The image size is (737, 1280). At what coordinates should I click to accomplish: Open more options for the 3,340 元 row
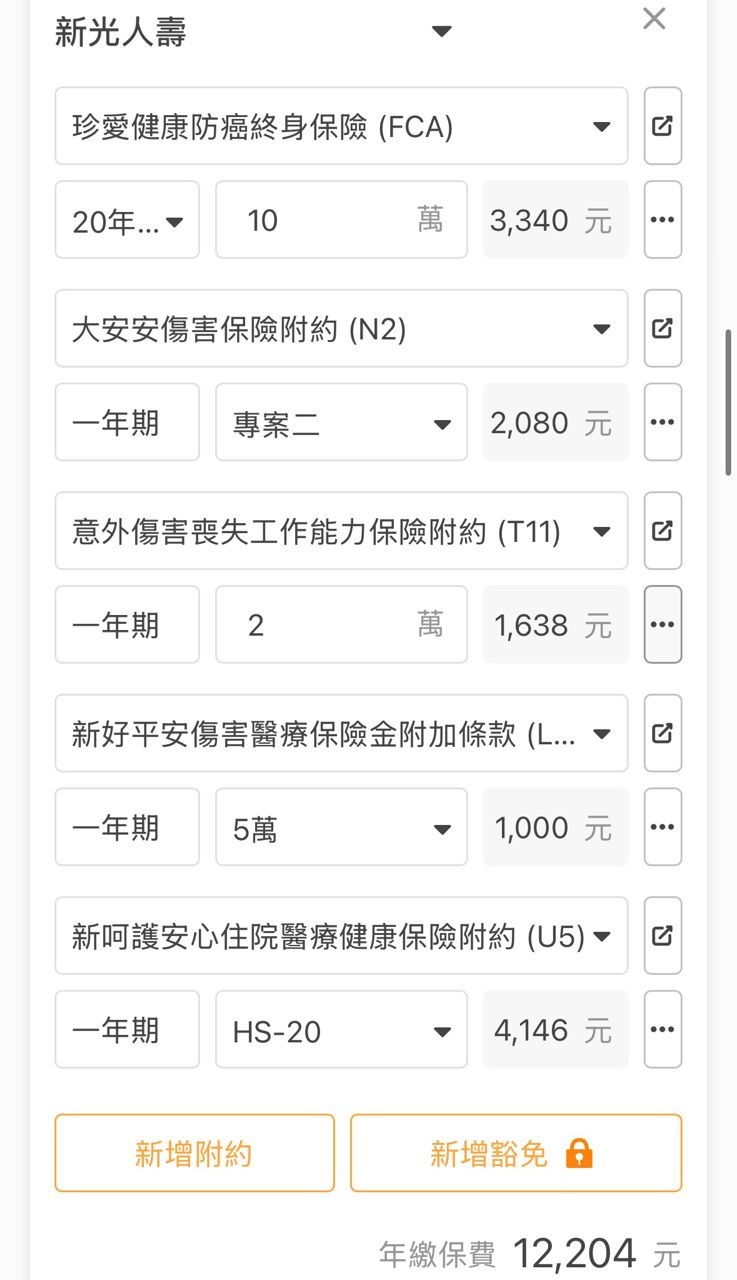[x=662, y=220]
